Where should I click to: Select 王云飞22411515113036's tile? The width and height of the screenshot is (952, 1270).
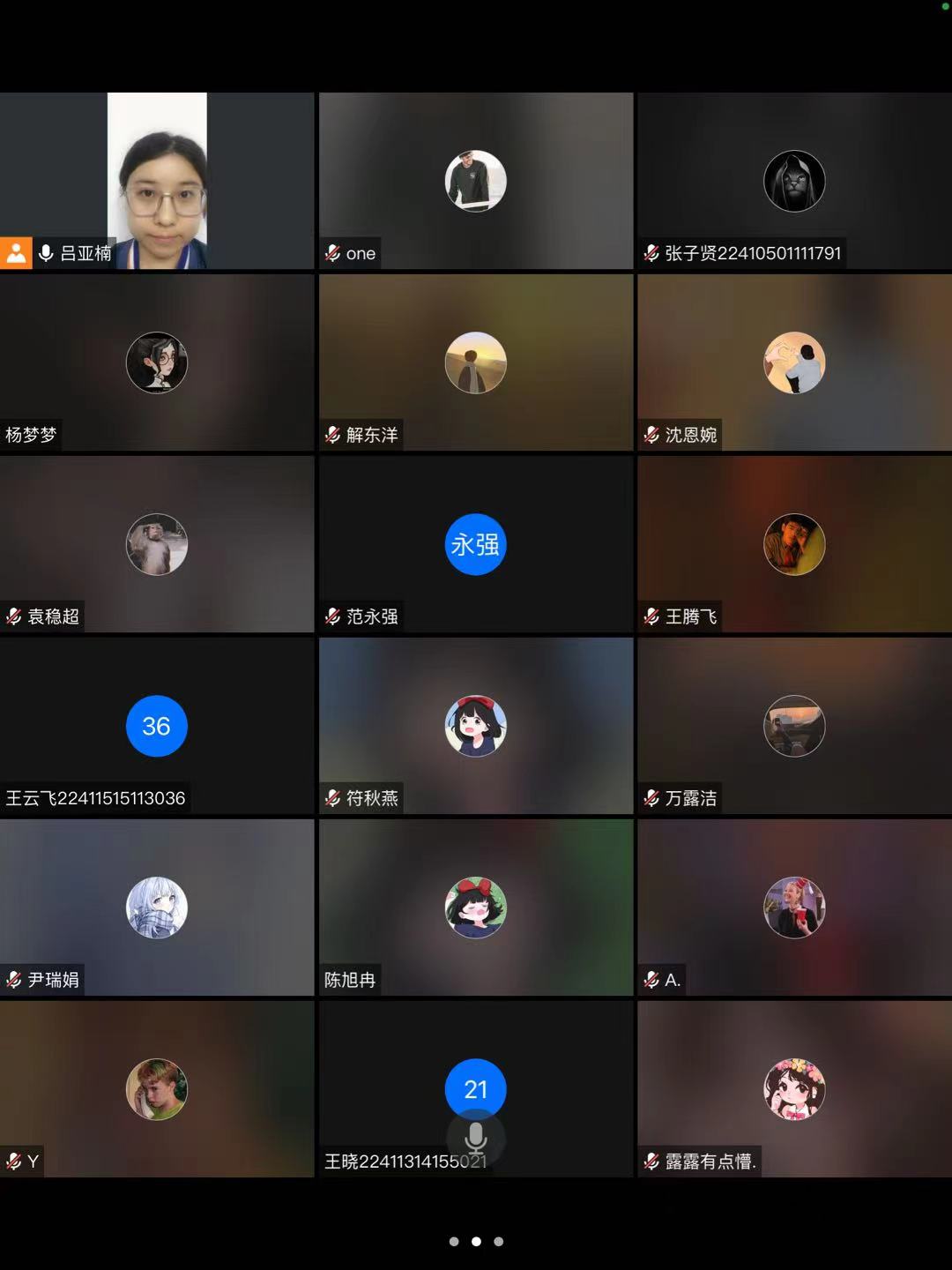click(x=157, y=726)
